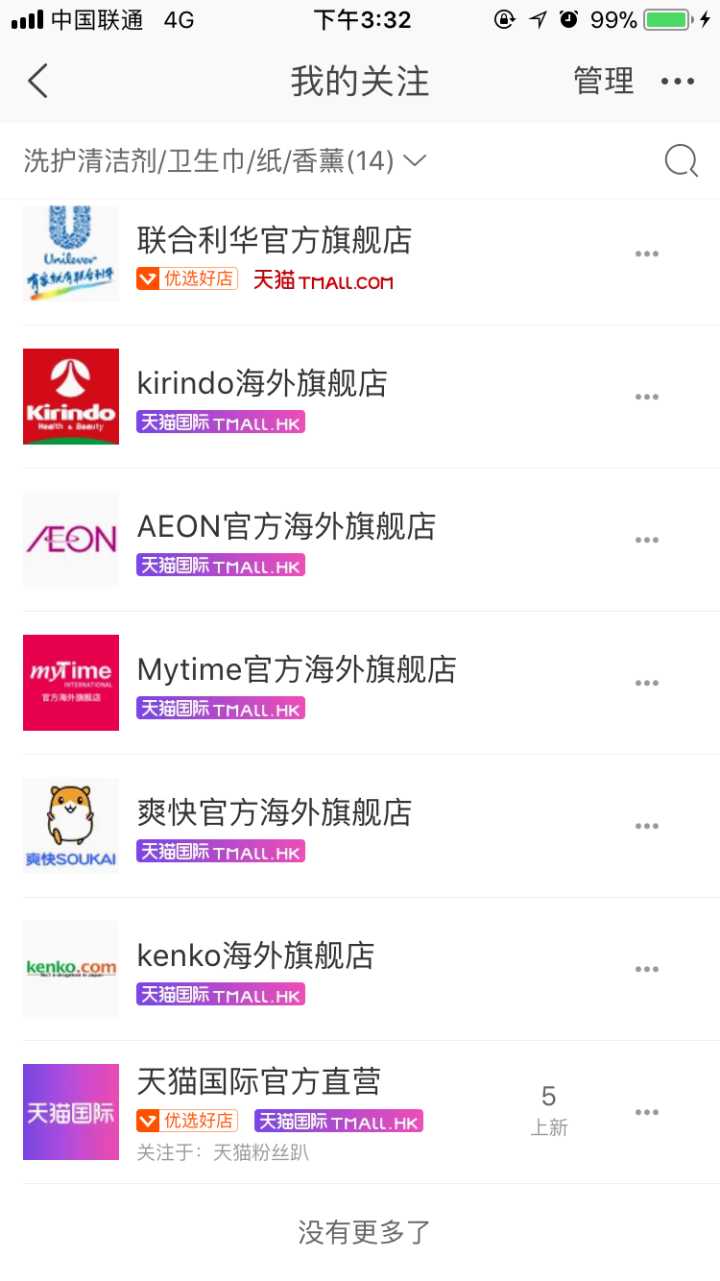
Task: Open more options for 联合利华官方旗舰店
Action: pos(647,254)
